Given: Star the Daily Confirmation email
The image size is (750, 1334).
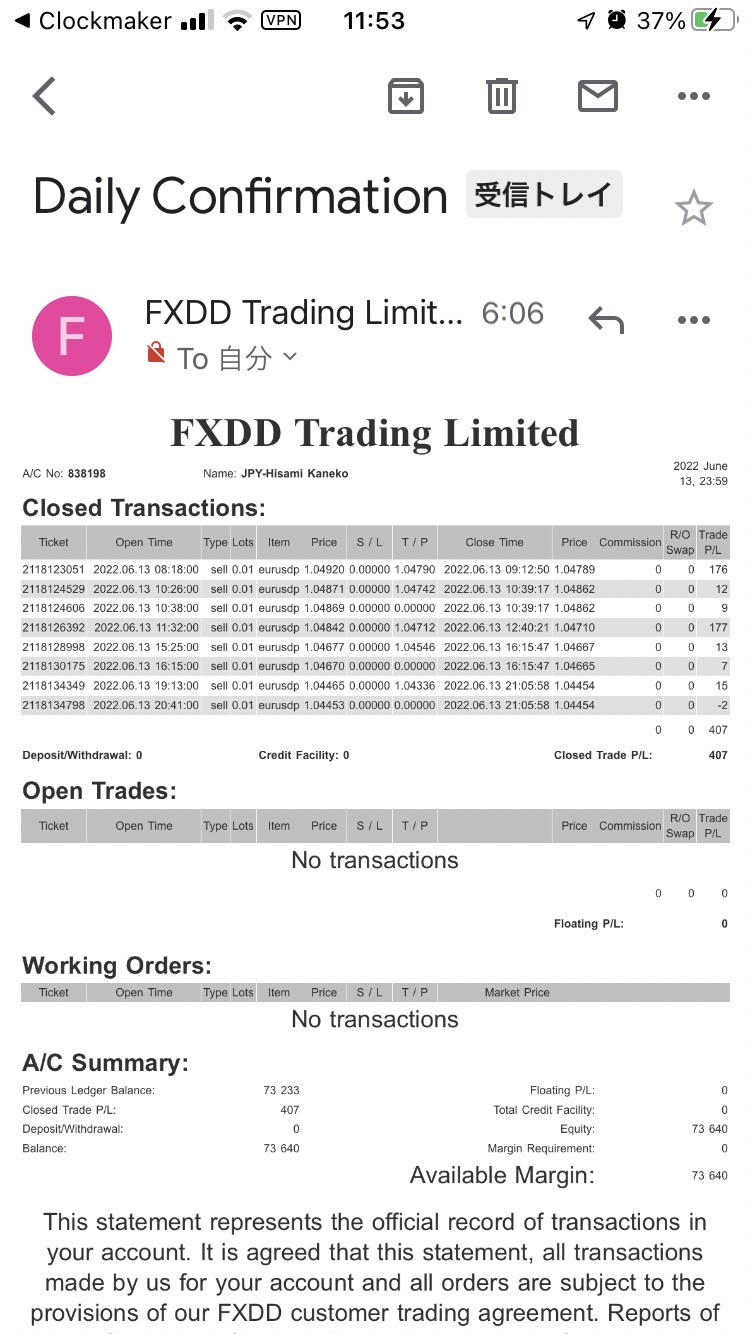Looking at the screenshot, I should pos(693,209).
